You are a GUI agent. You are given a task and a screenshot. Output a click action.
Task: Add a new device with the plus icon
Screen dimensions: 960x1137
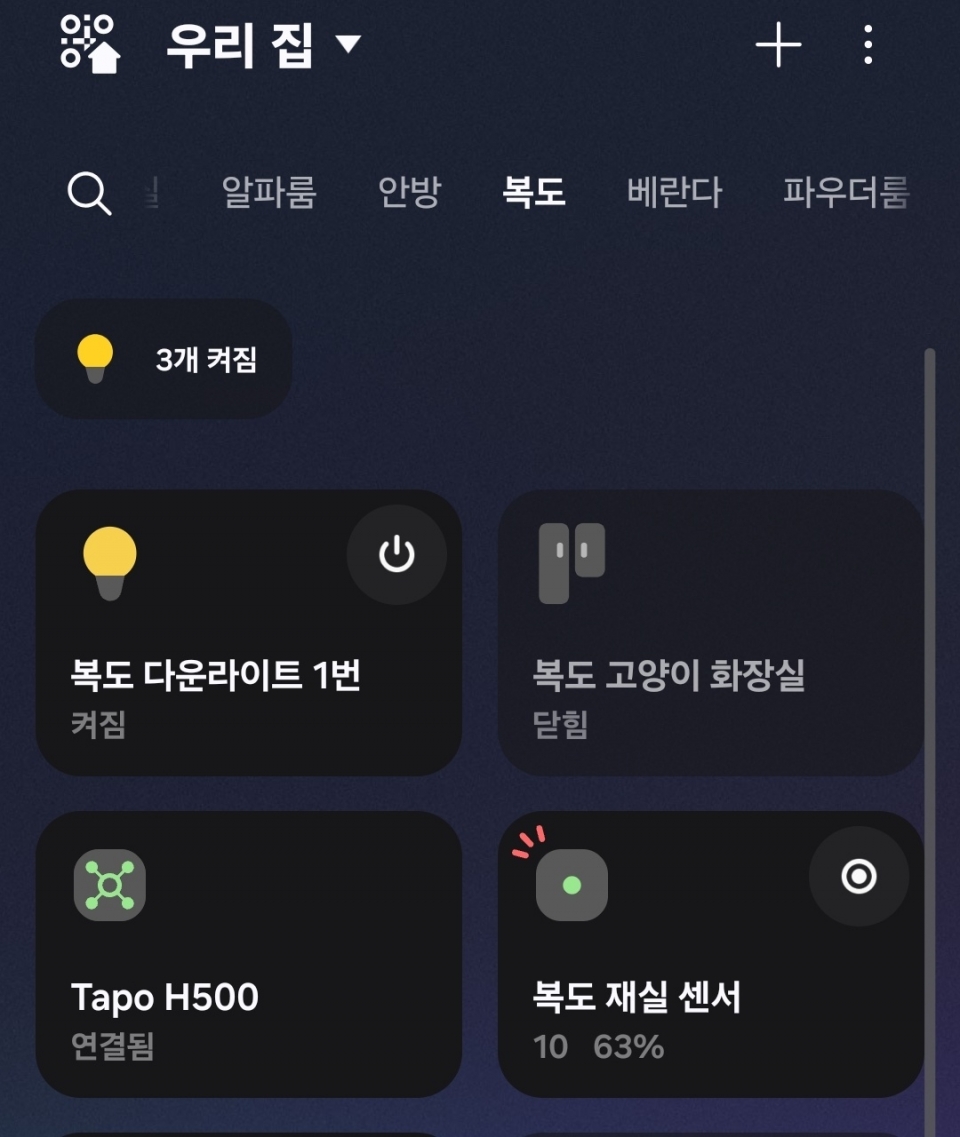coord(778,45)
